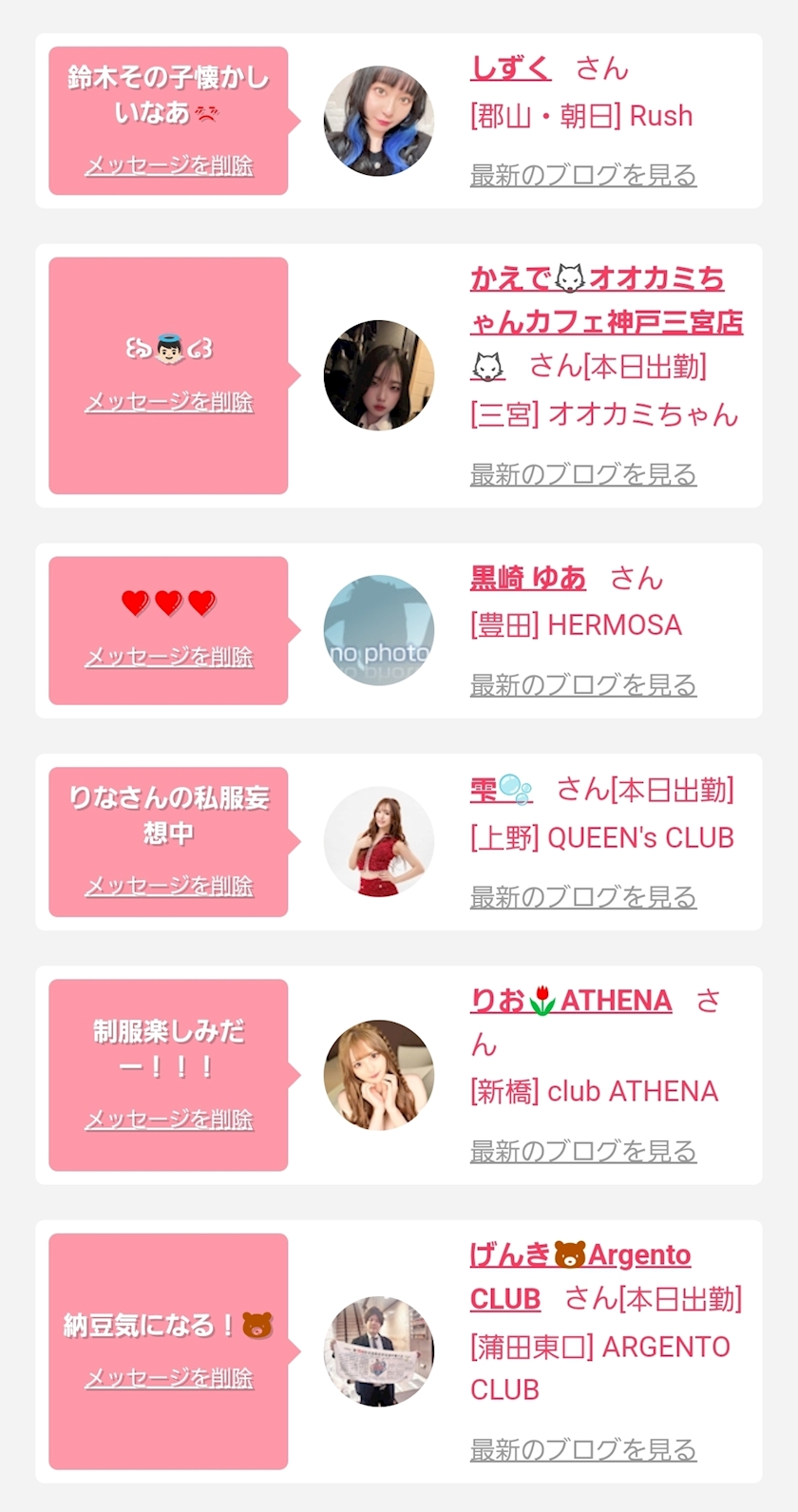View げんき Argento CLUB's latest blog

click(x=583, y=1449)
